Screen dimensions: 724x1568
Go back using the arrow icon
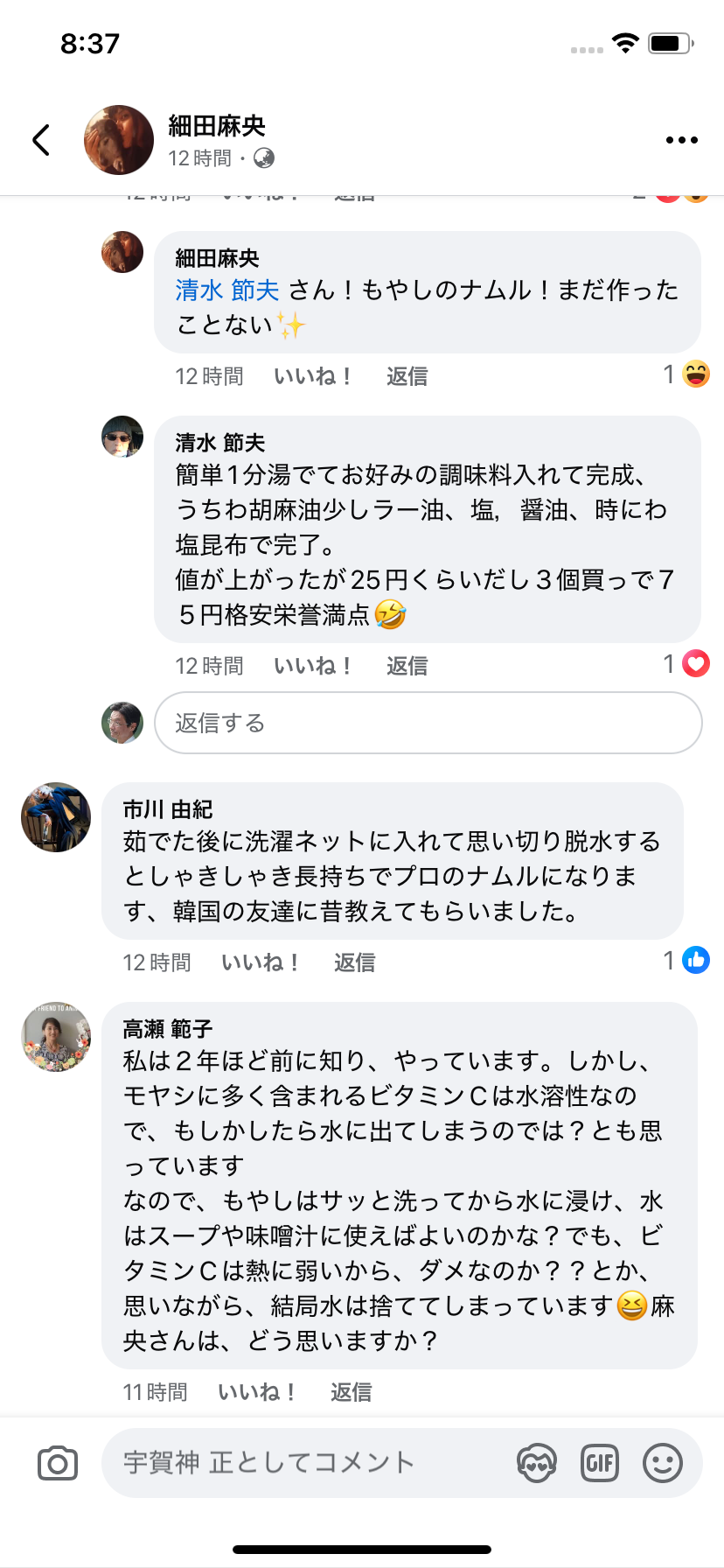[41, 140]
